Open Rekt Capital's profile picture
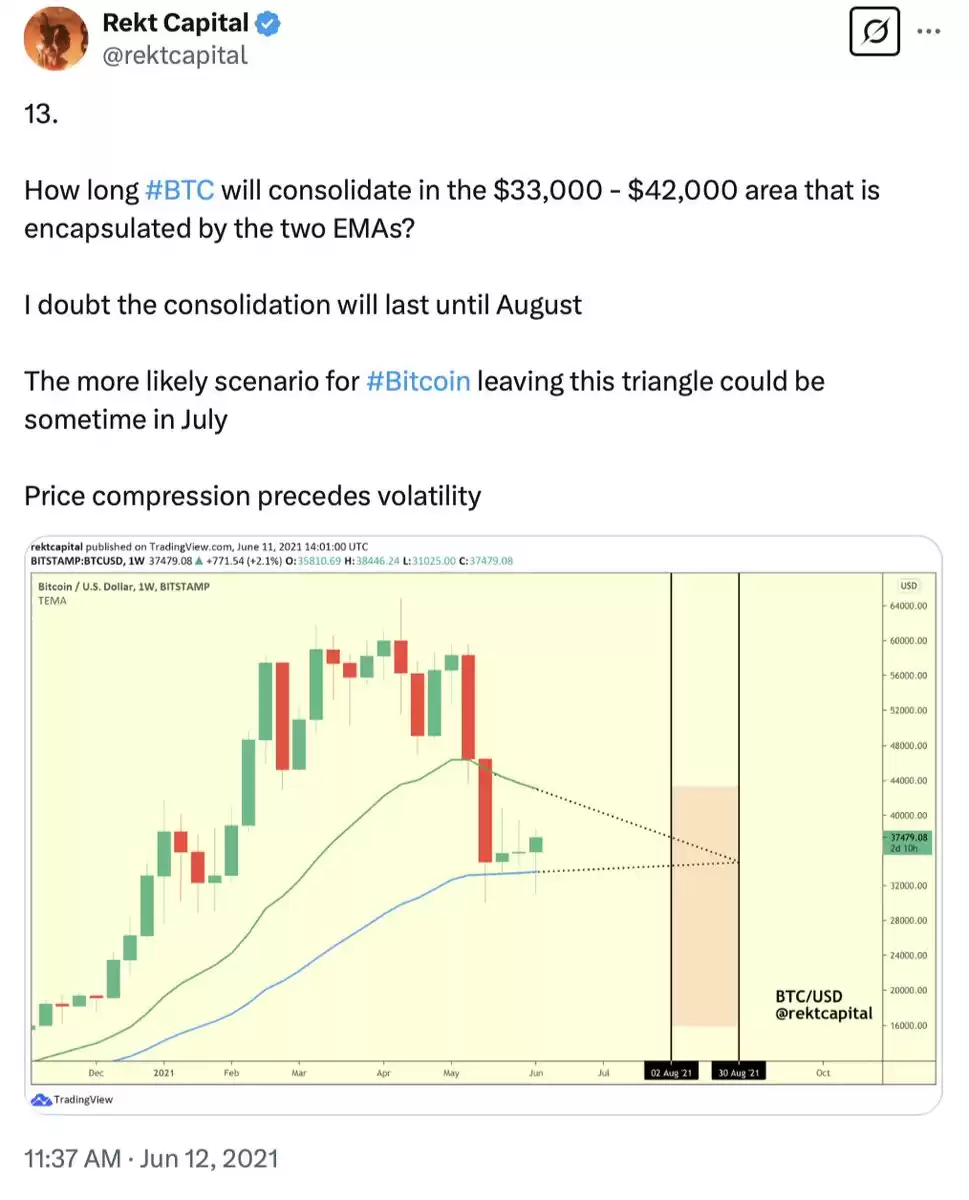The width and height of the screenshot is (969, 1200). (x=56, y=38)
